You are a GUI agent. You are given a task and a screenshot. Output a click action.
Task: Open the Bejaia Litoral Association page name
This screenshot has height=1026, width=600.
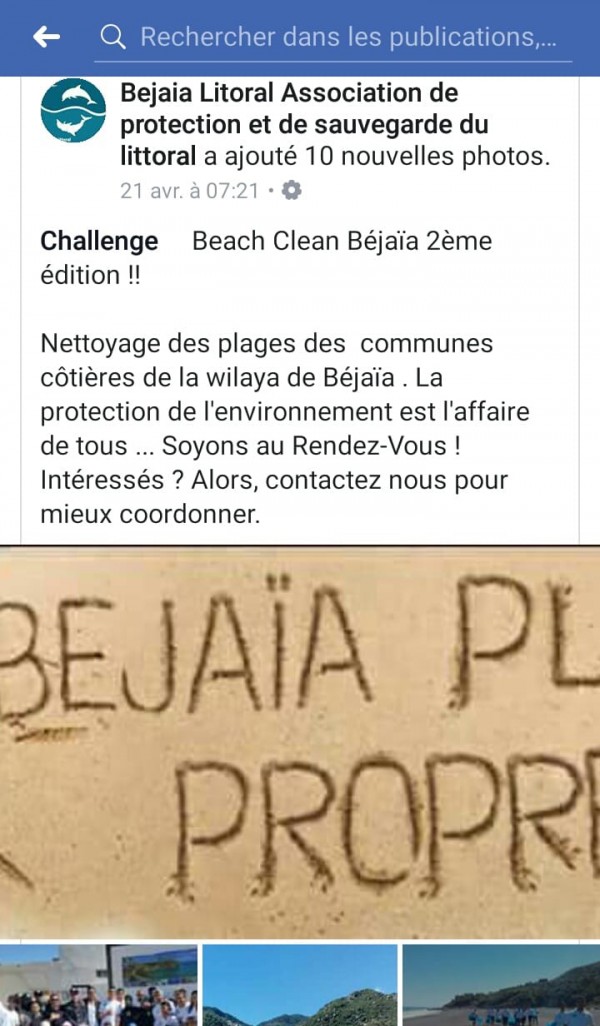pyautogui.click(x=290, y=94)
